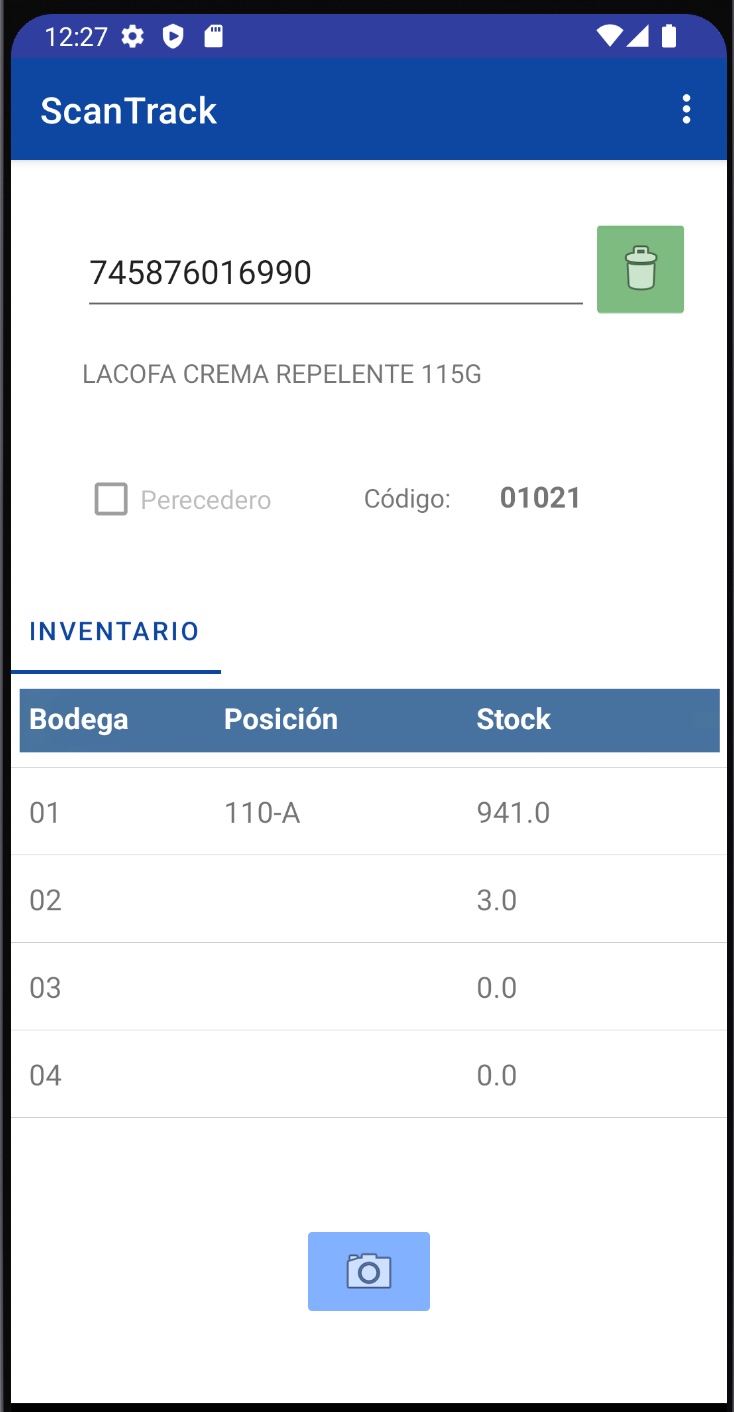Image resolution: width=734 pixels, height=1412 pixels.
Task: Enable the Perecedero checkbox
Action: coord(110,499)
